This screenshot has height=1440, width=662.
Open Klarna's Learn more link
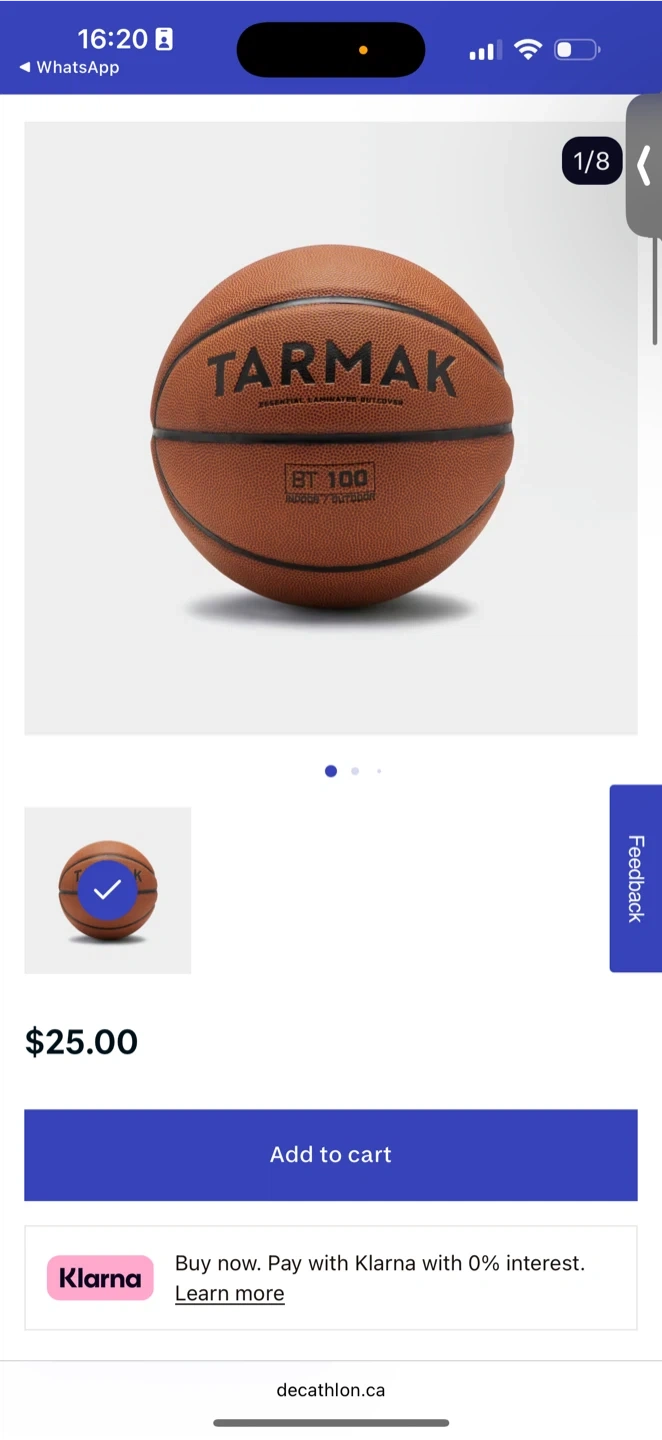click(229, 1293)
